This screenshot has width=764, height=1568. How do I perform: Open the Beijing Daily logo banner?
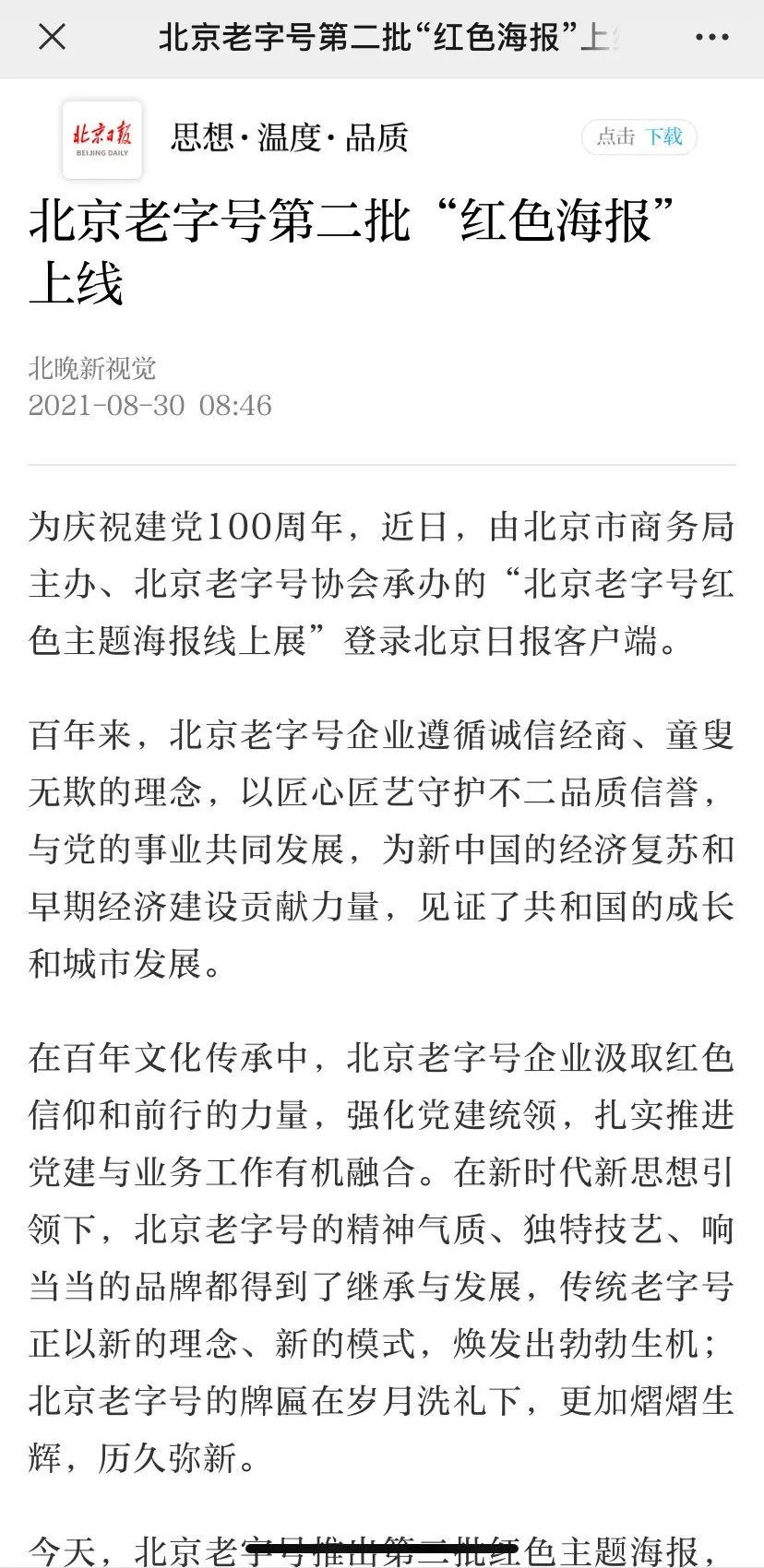tap(102, 138)
